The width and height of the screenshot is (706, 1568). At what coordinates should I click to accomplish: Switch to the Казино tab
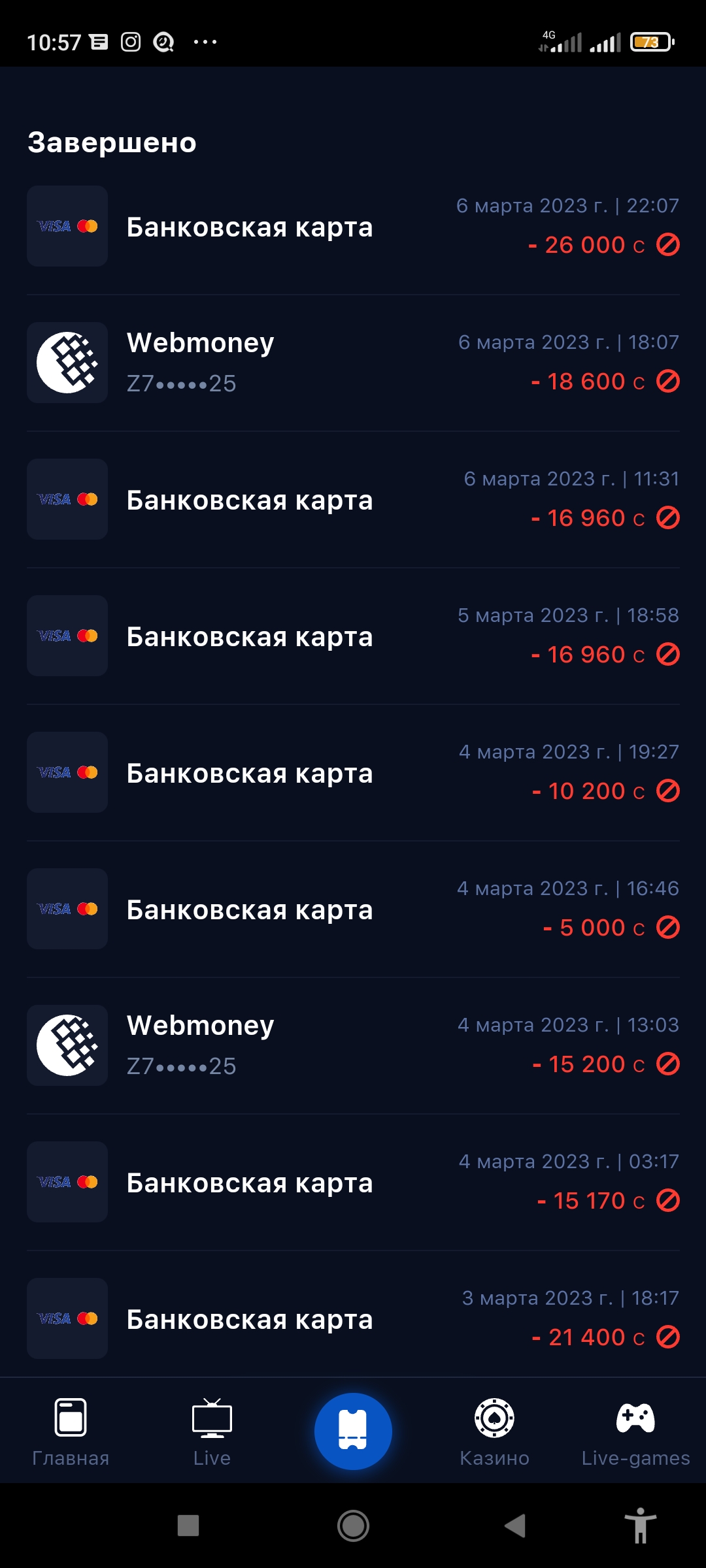pos(494,1432)
